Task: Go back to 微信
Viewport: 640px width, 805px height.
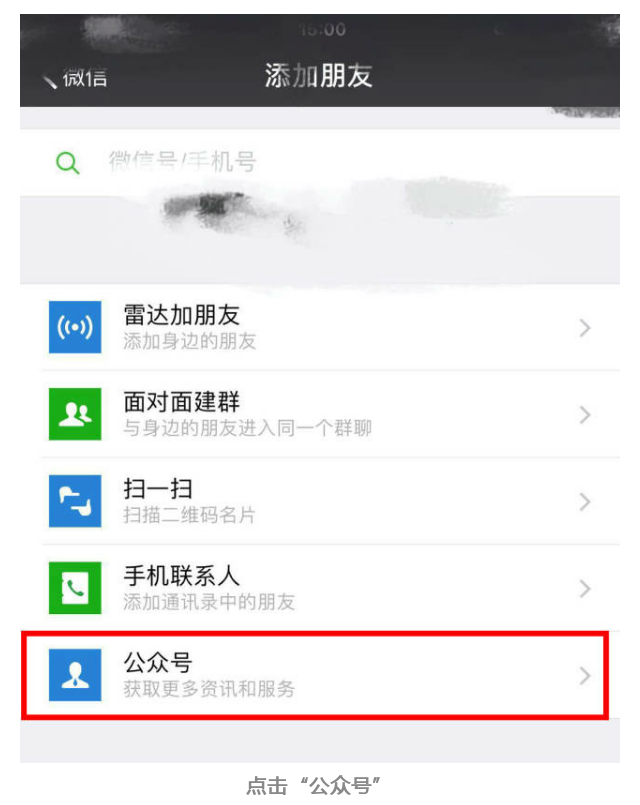Action: click(76, 78)
